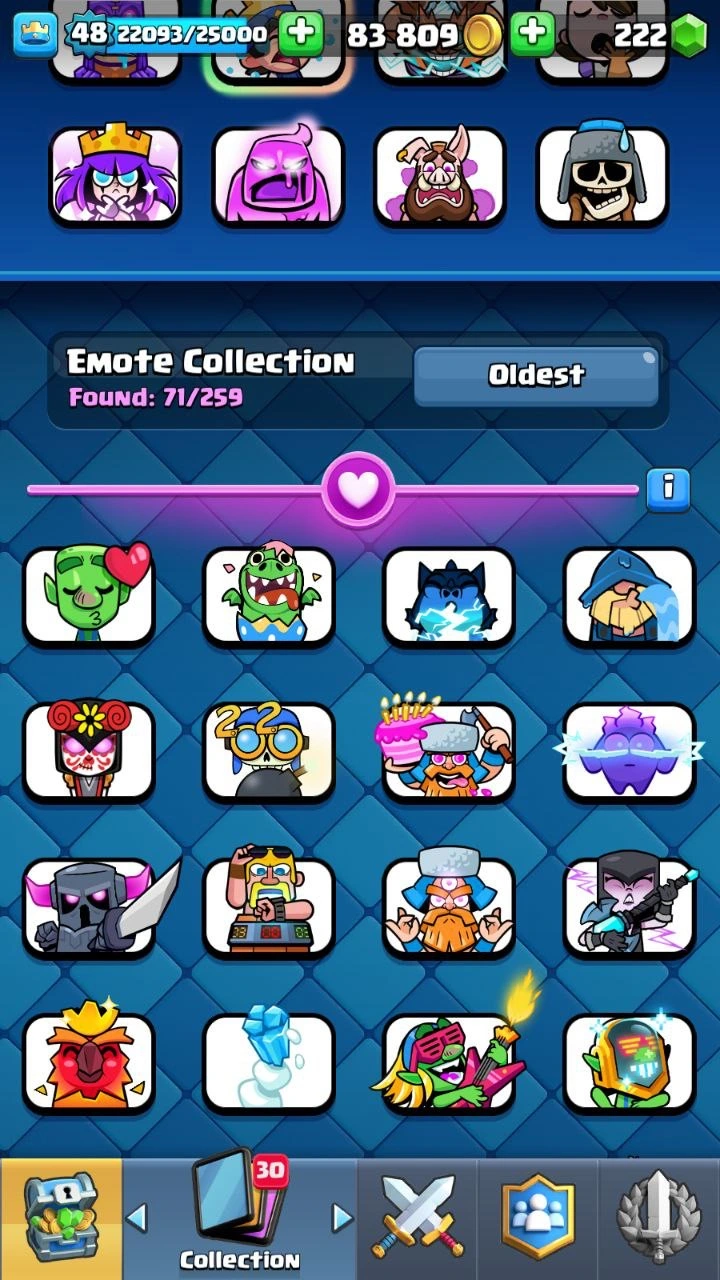720x1280 pixels.
Task: Open the blue info icon
Action: pyautogui.click(x=668, y=489)
